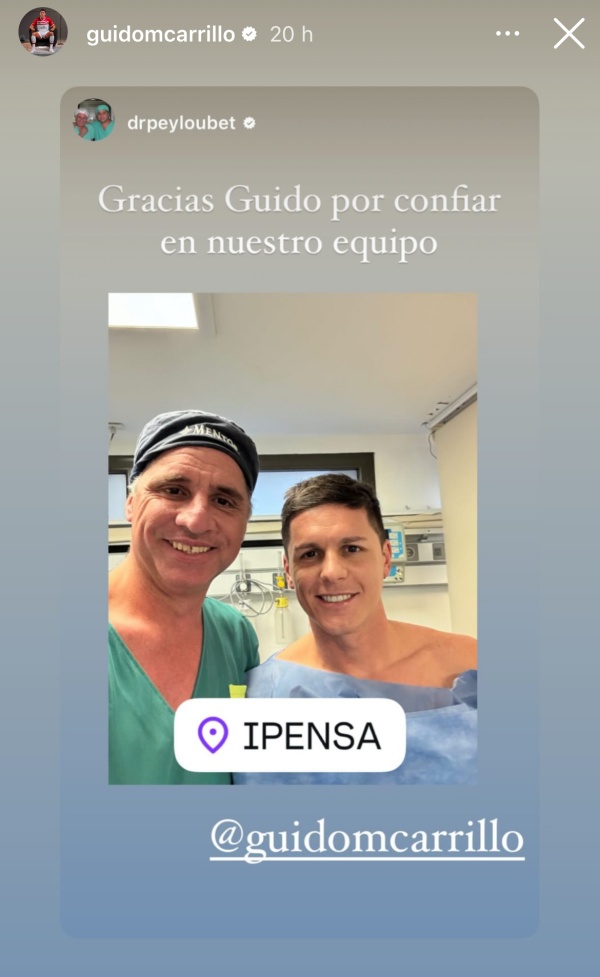The image size is (600, 977).
Task: Tap the guidomcarrillo username in the header
Action: click(160, 34)
